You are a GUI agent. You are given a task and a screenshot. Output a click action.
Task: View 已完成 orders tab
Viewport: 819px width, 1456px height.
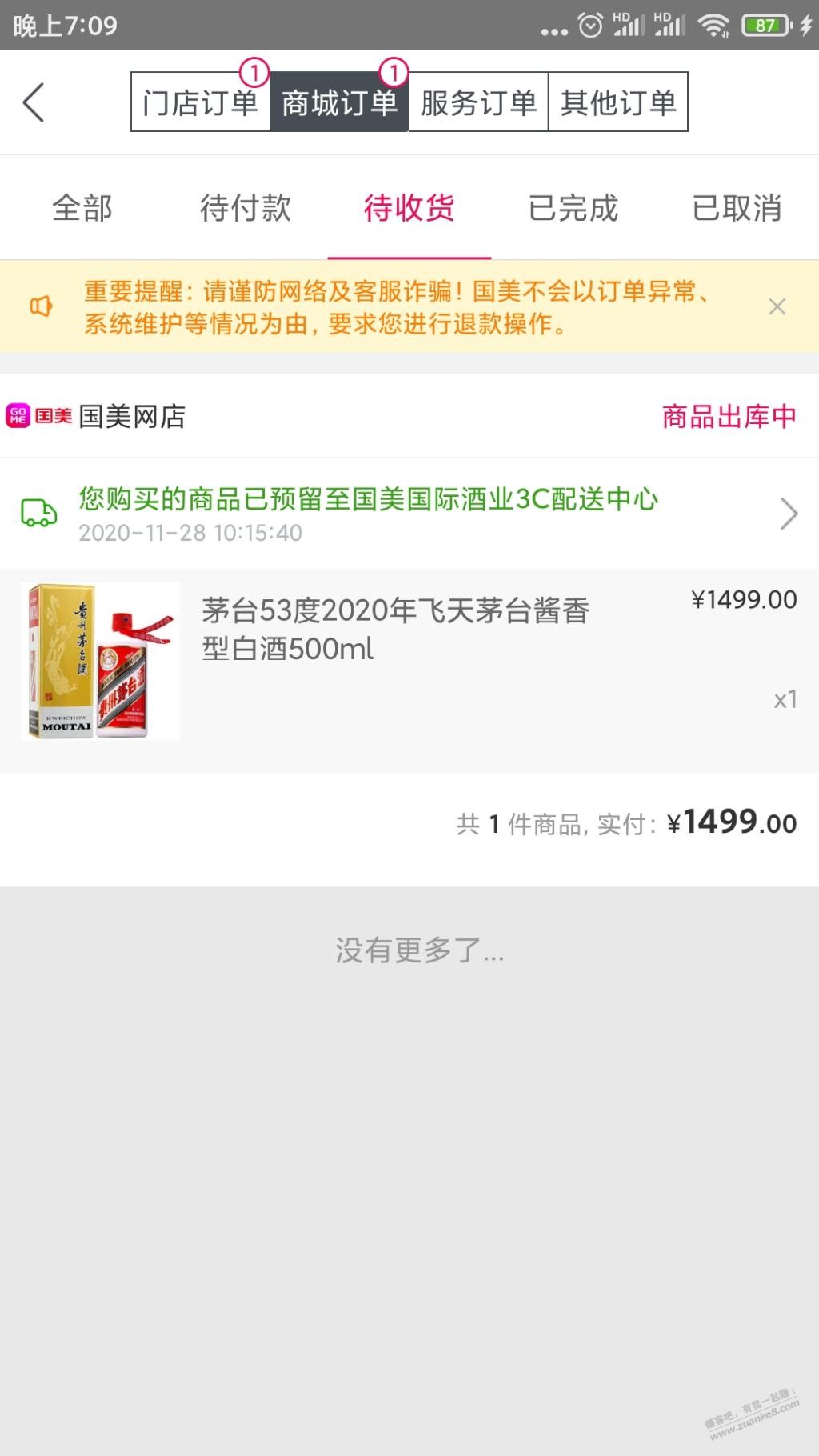point(573,208)
